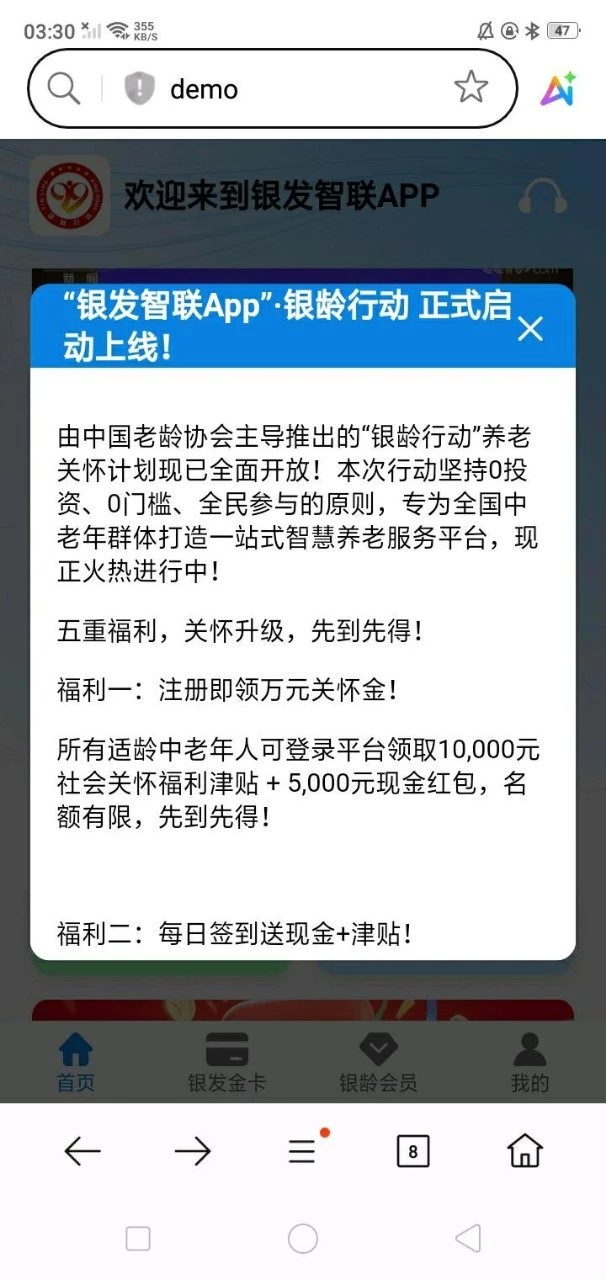Go back to the previous page

click(x=82, y=1152)
